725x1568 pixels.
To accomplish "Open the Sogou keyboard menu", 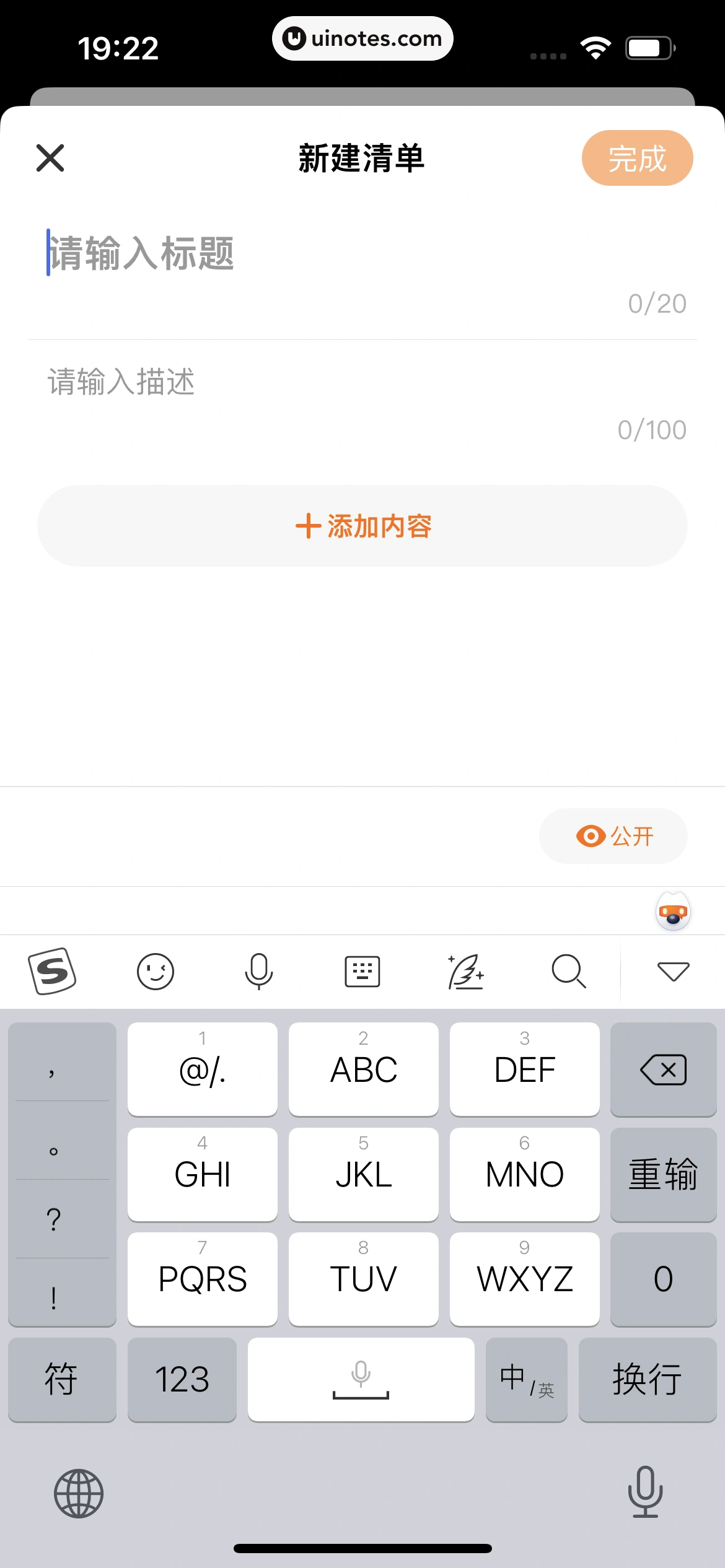I will pyautogui.click(x=52, y=971).
